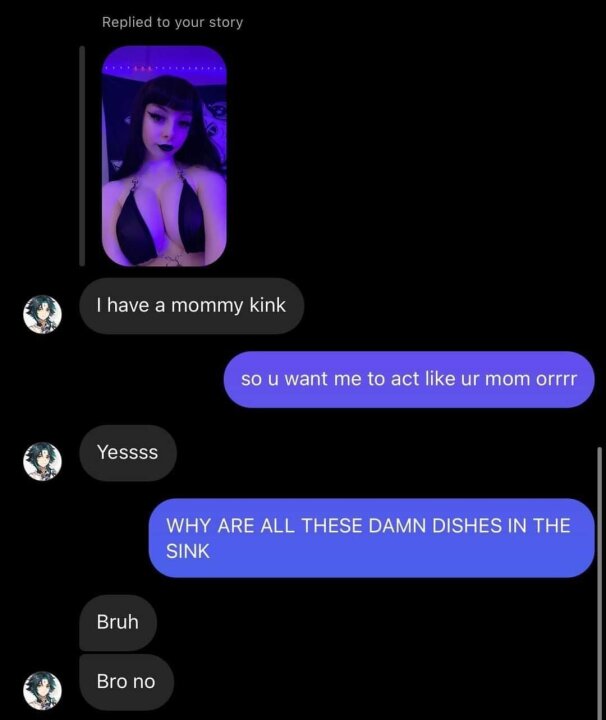The height and width of the screenshot is (720, 606).
Task: View profile from avatar beside "Bro no"
Action: pos(42,690)
